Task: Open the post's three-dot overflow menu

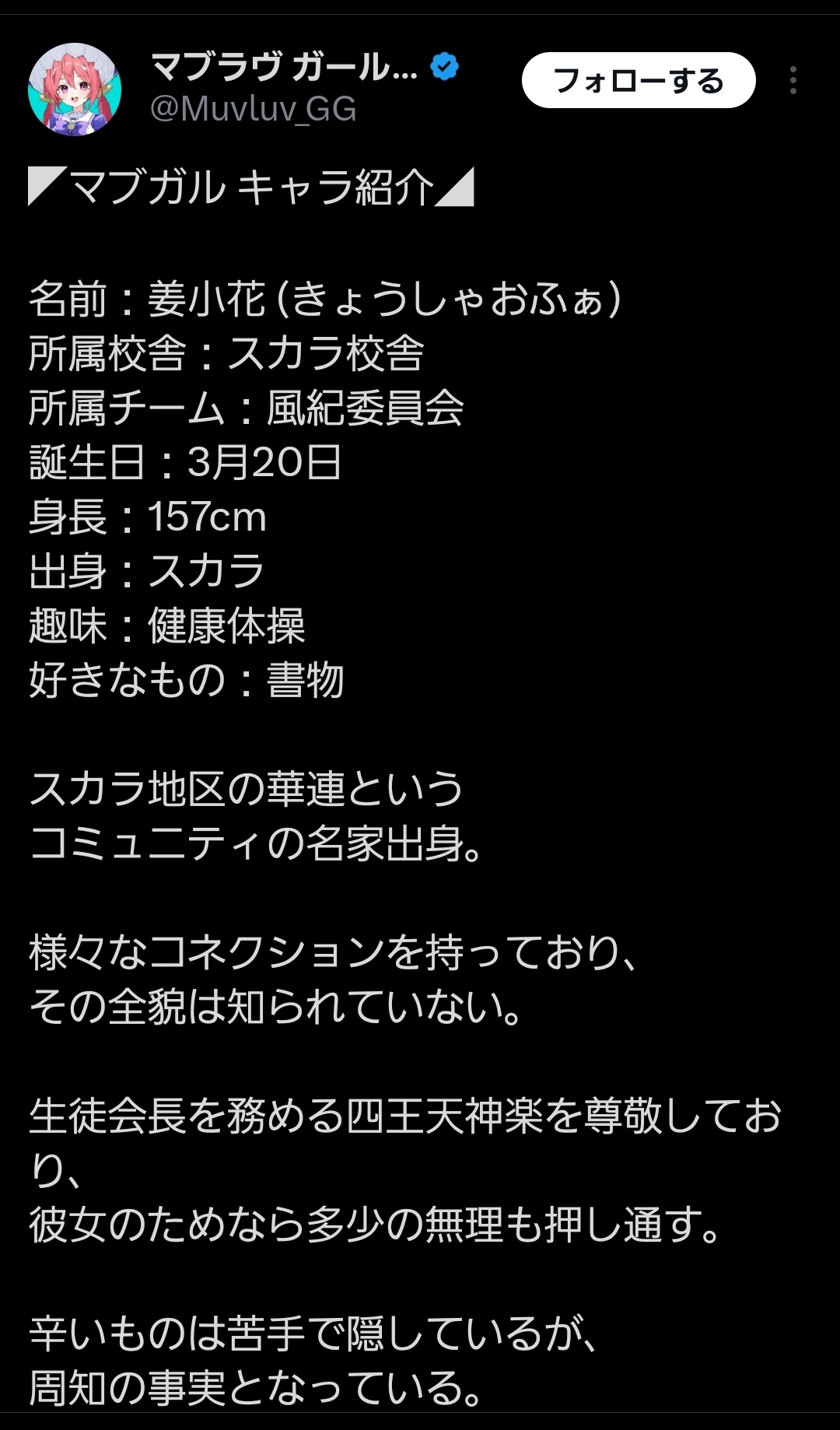Action: tap(793, 80)
